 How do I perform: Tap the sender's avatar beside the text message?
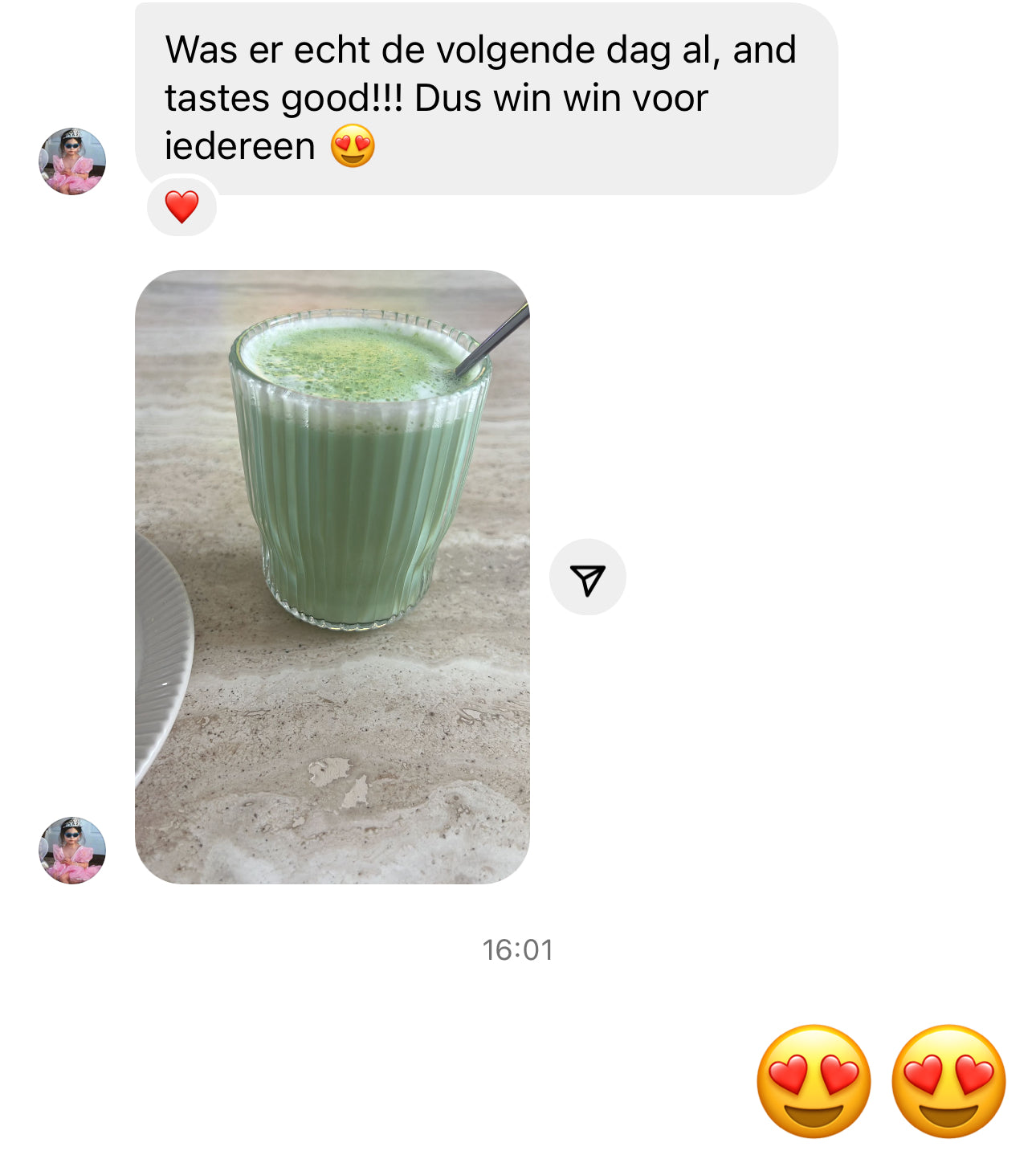72,161
